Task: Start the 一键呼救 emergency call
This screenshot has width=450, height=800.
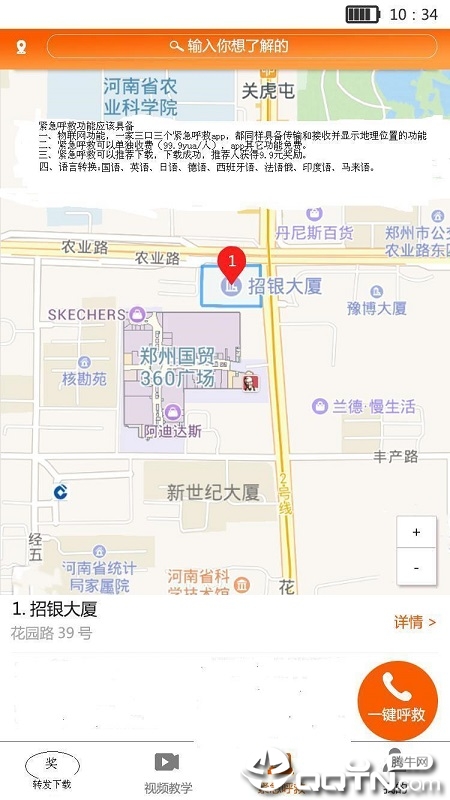Action: click(397, 700)
